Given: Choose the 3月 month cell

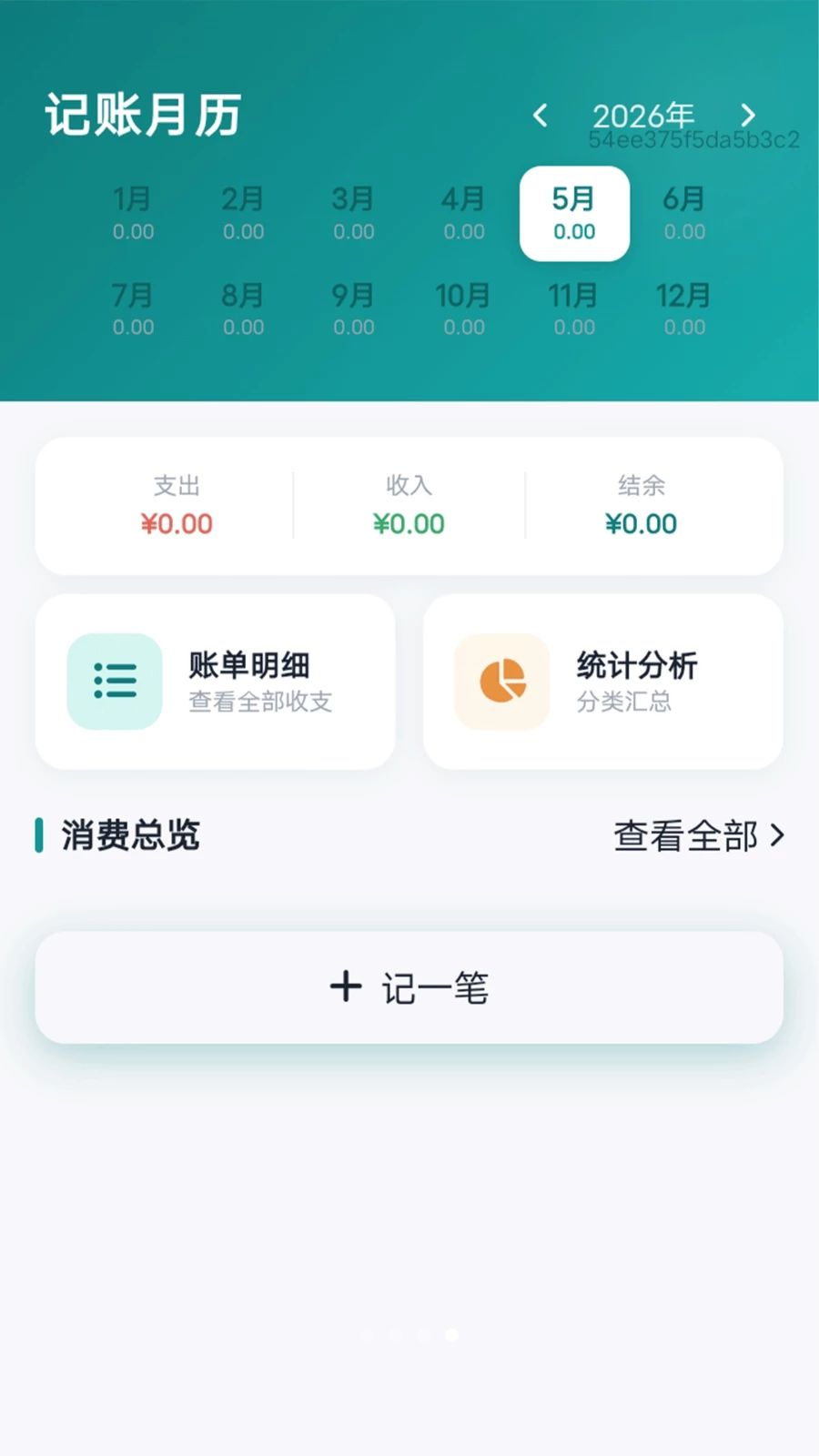Looking at the screenshot, I should coord(353,214).
